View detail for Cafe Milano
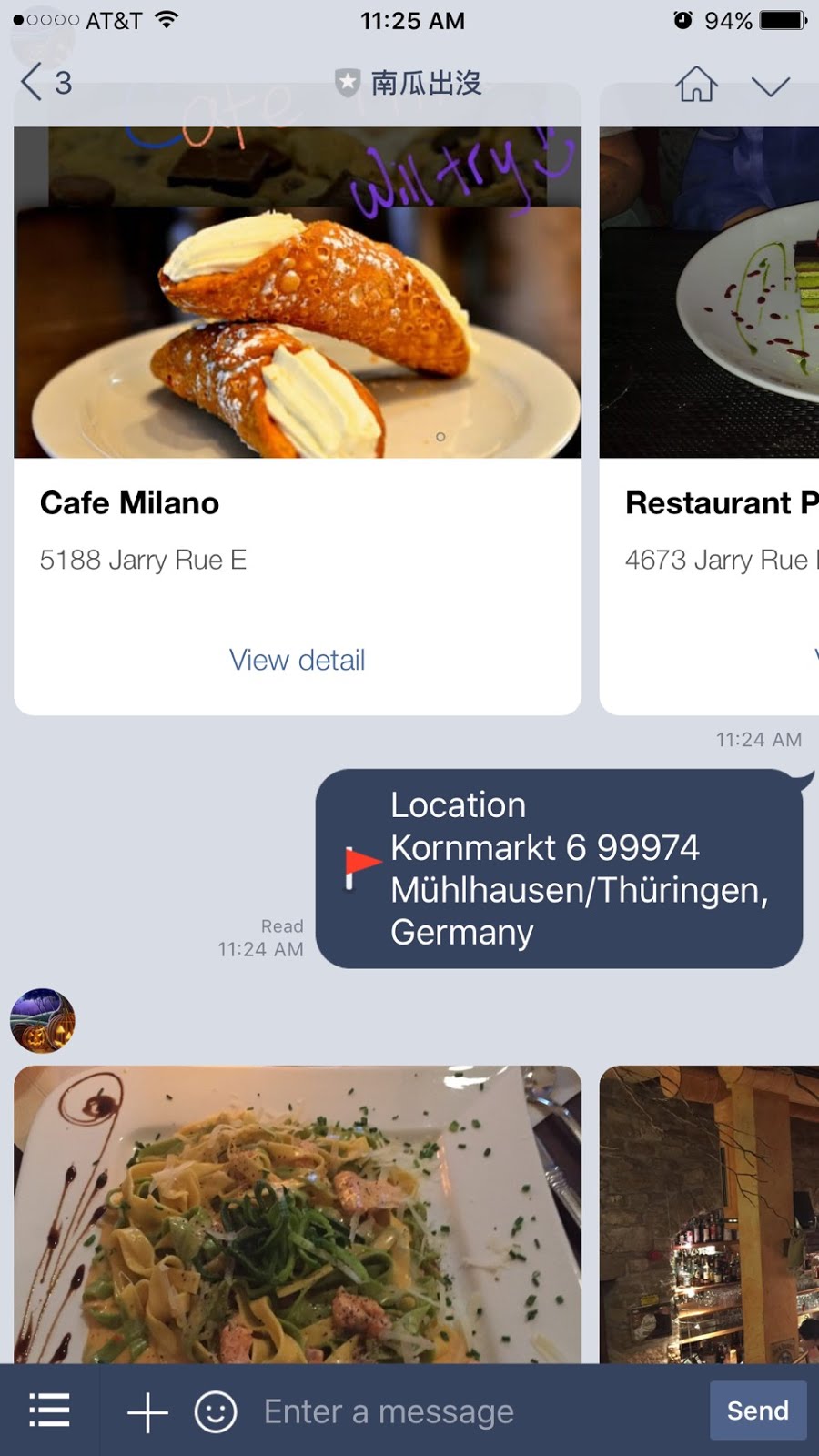The width and height of the screenshot is (819, 1456). click(x=297, y=660)
